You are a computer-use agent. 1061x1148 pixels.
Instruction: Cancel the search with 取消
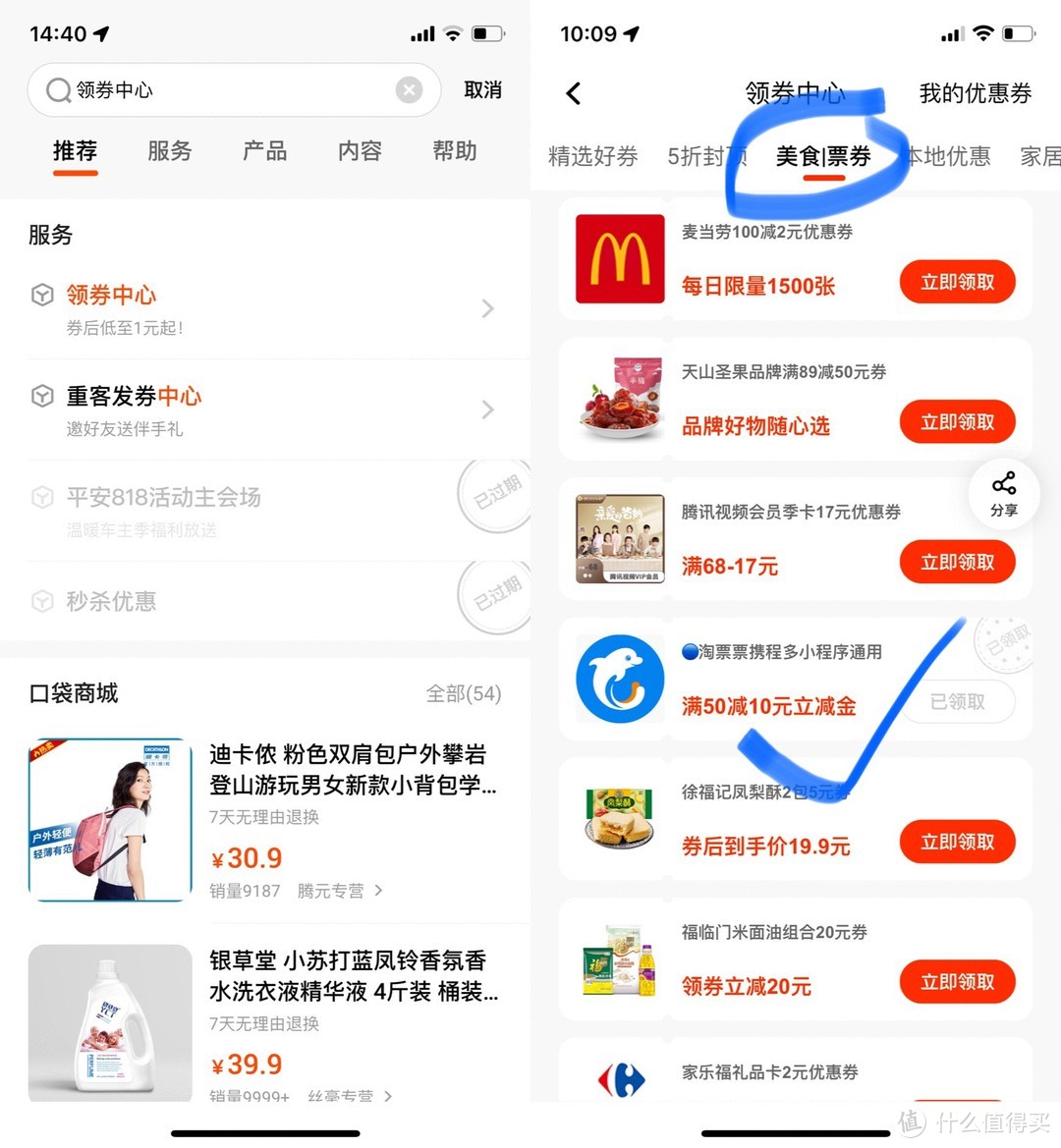[x=482, y=90]
